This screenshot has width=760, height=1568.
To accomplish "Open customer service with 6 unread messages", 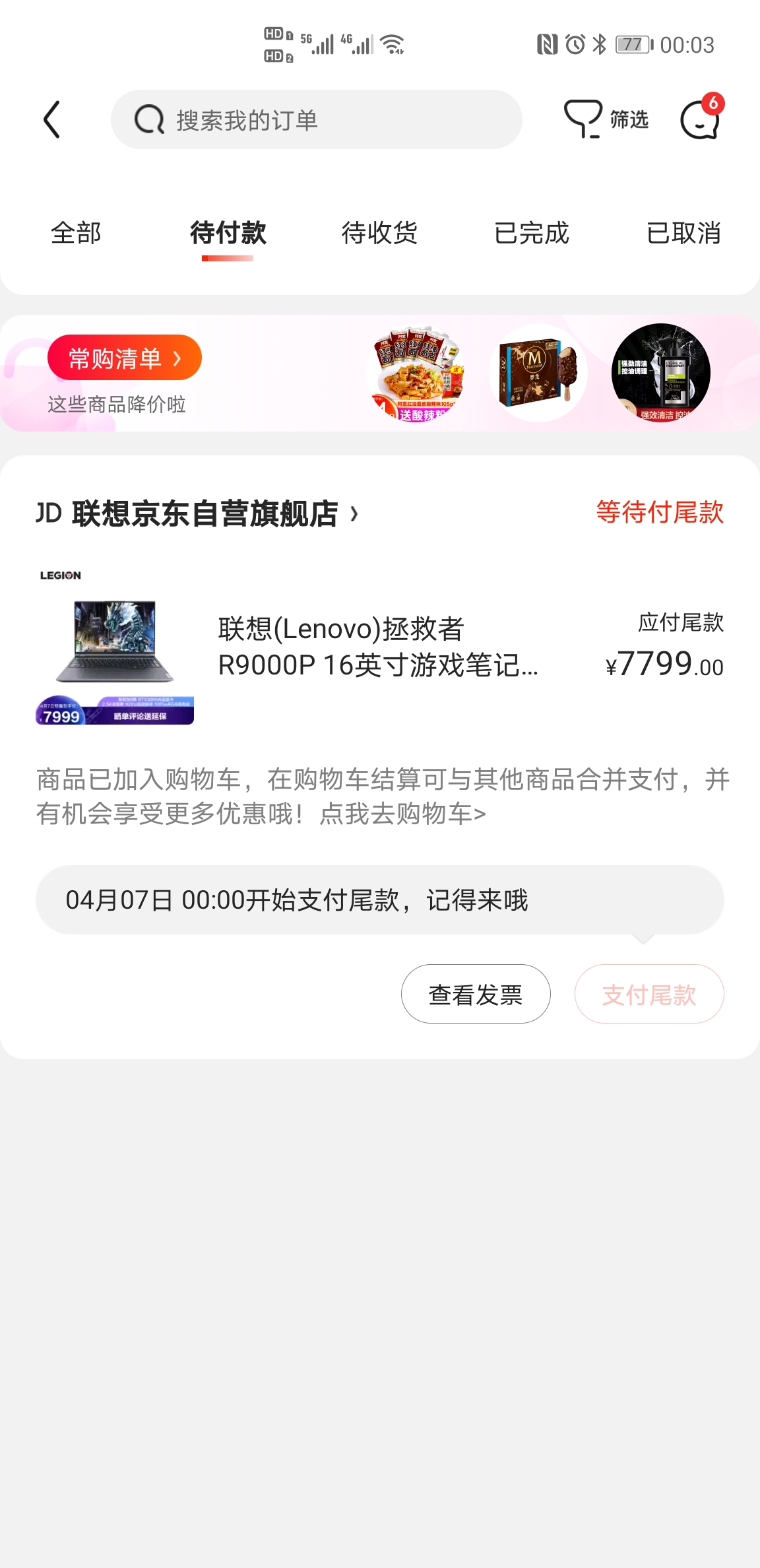I will (701, 122).
